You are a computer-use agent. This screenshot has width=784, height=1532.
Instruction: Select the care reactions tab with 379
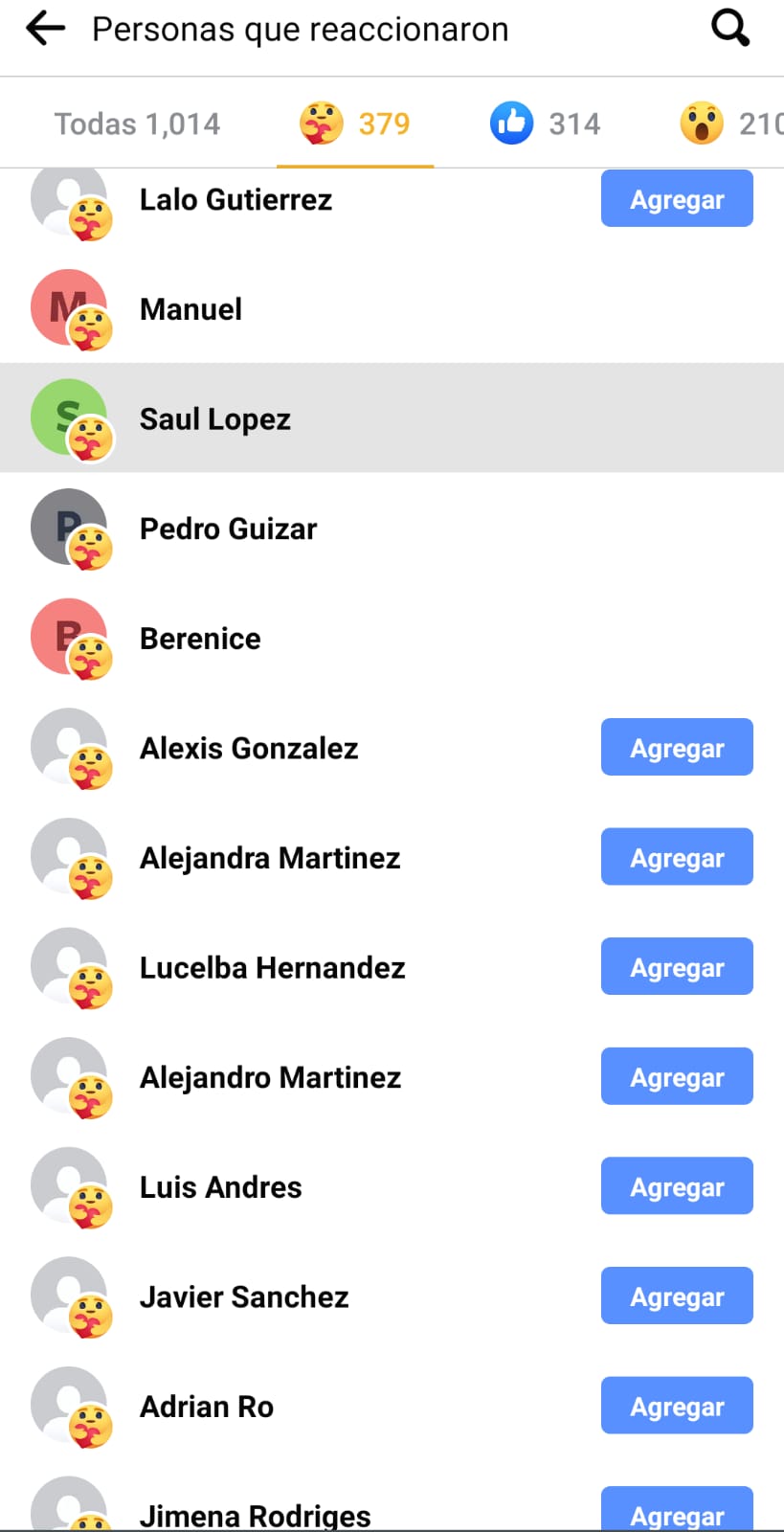point(355,124)
